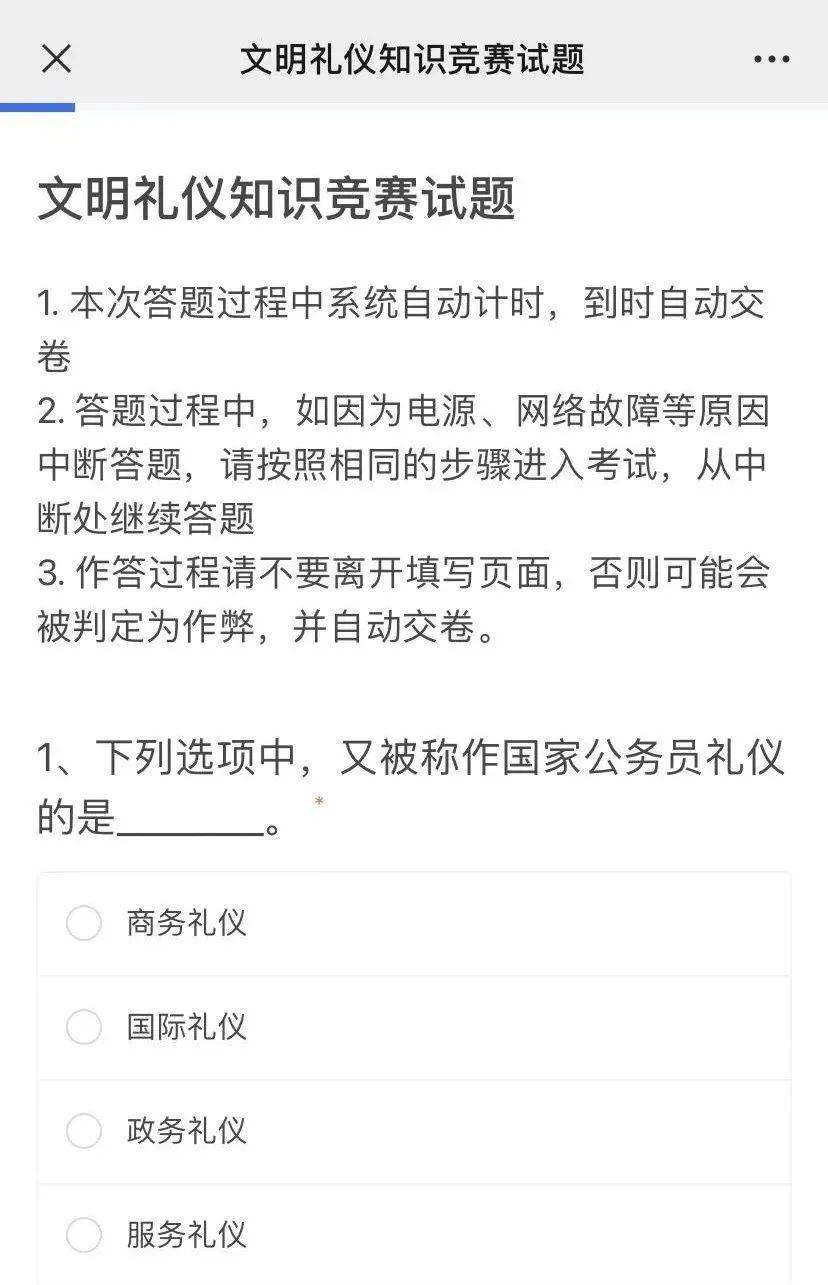Screen dimensions: 828x1285
Task: Choose 政务礼仪 as the answer
Action: (x=84, y=1132)
